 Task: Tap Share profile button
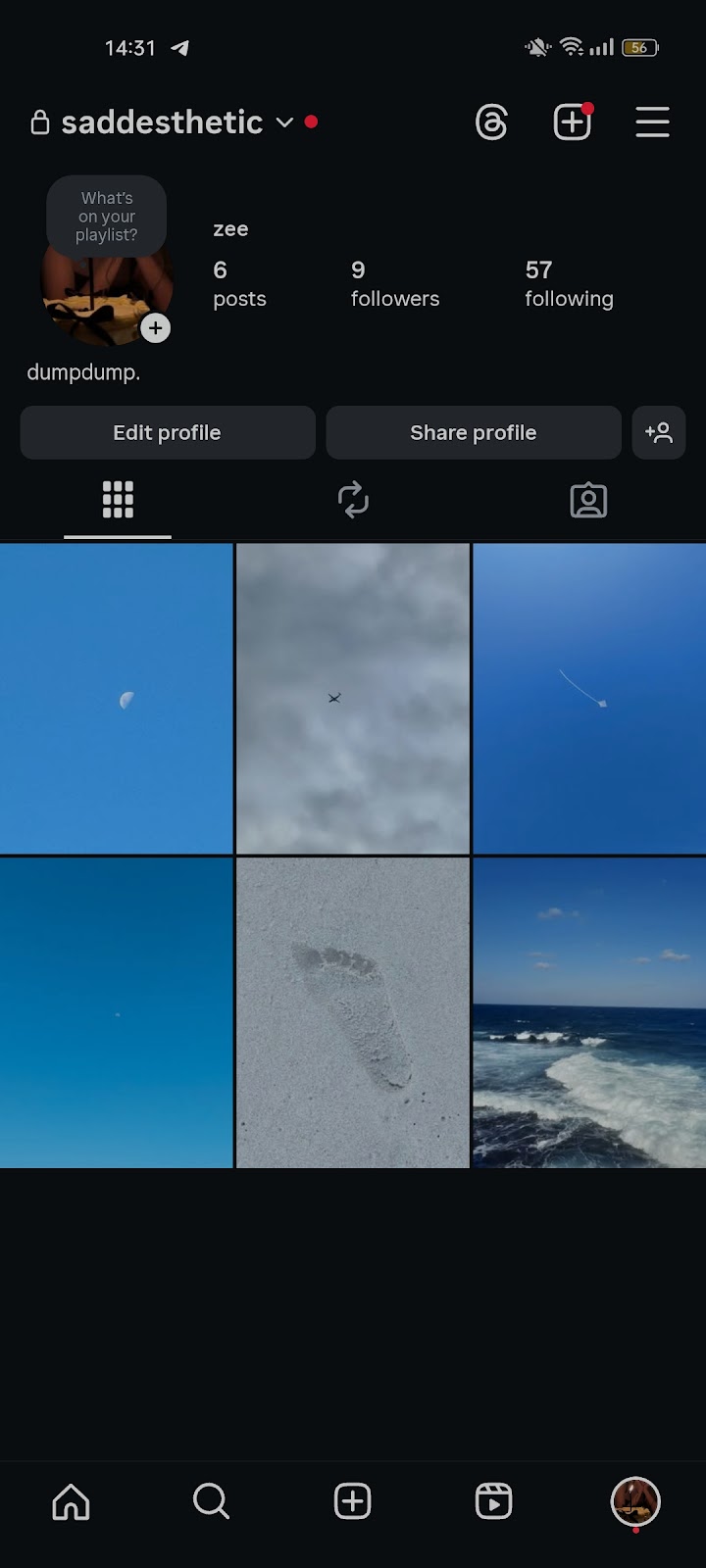473,432
